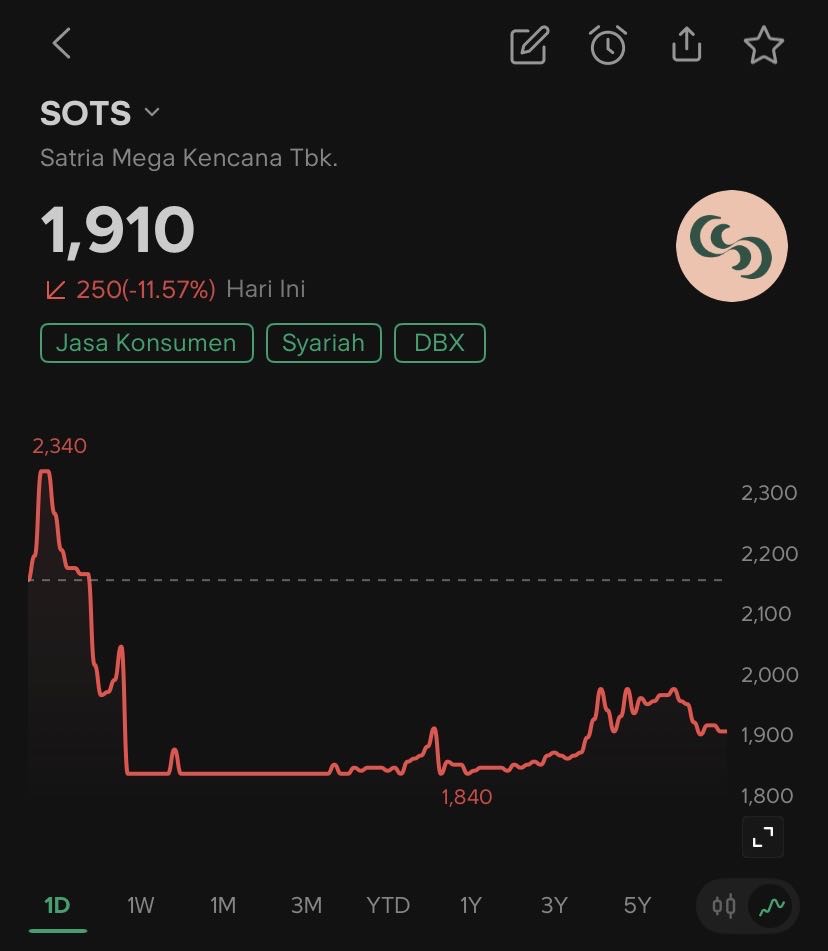Expand the chart with fullscreen icon

point(762,837)
